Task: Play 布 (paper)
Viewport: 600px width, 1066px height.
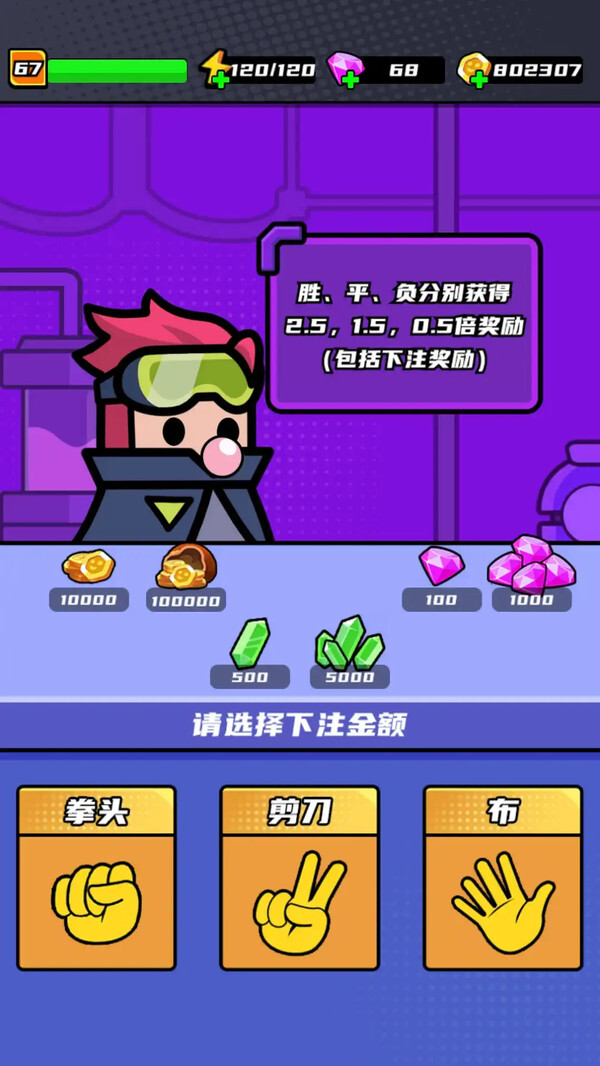Action: pos(502,877)
